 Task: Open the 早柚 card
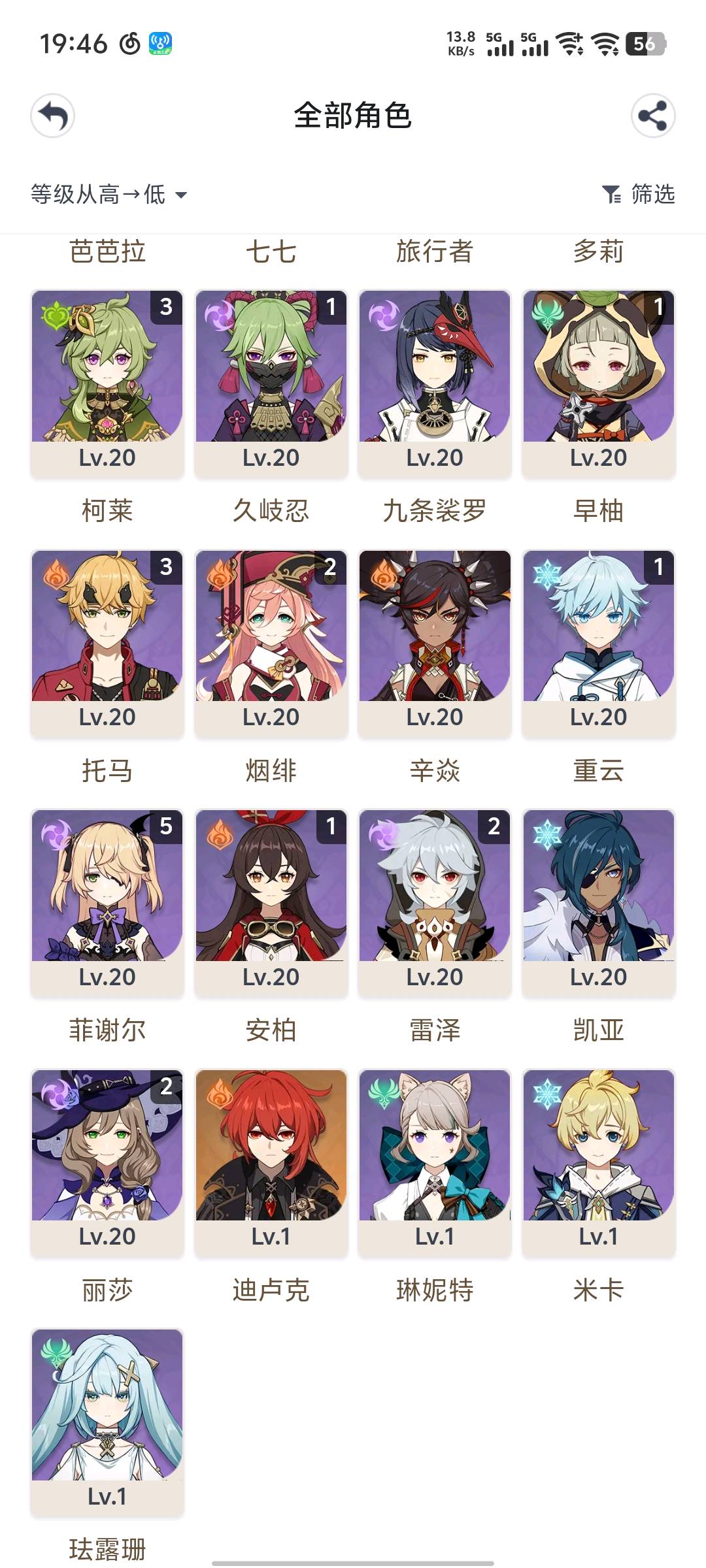598,384
